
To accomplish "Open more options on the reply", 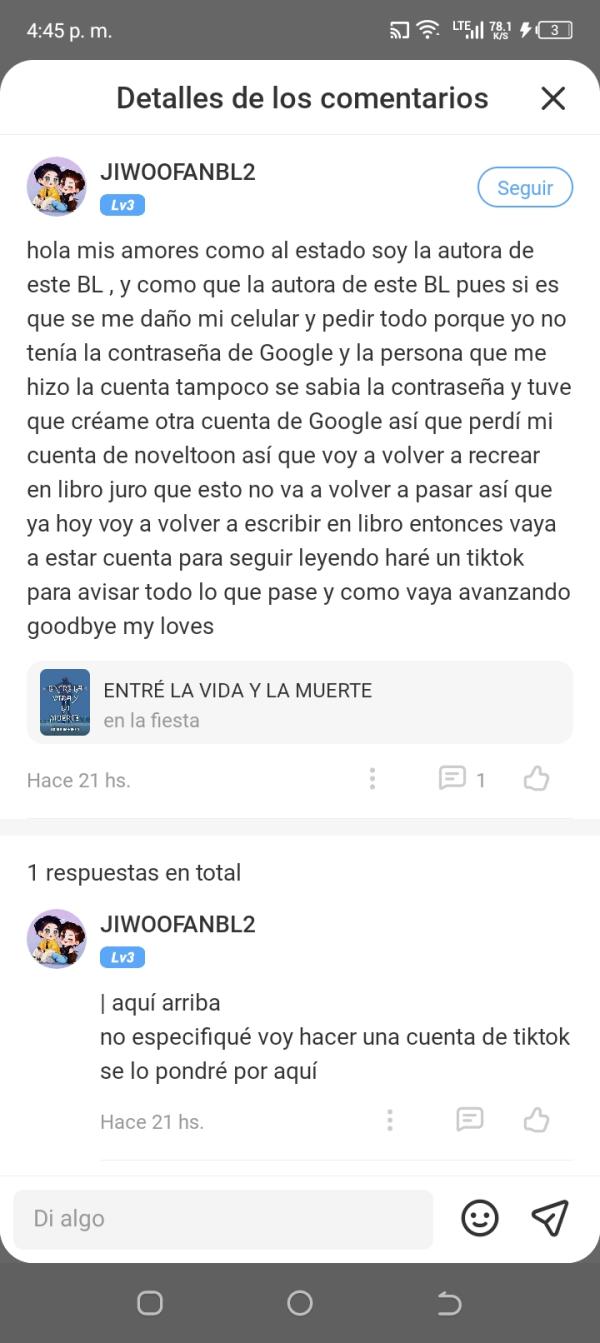I will pos(389,1120).
